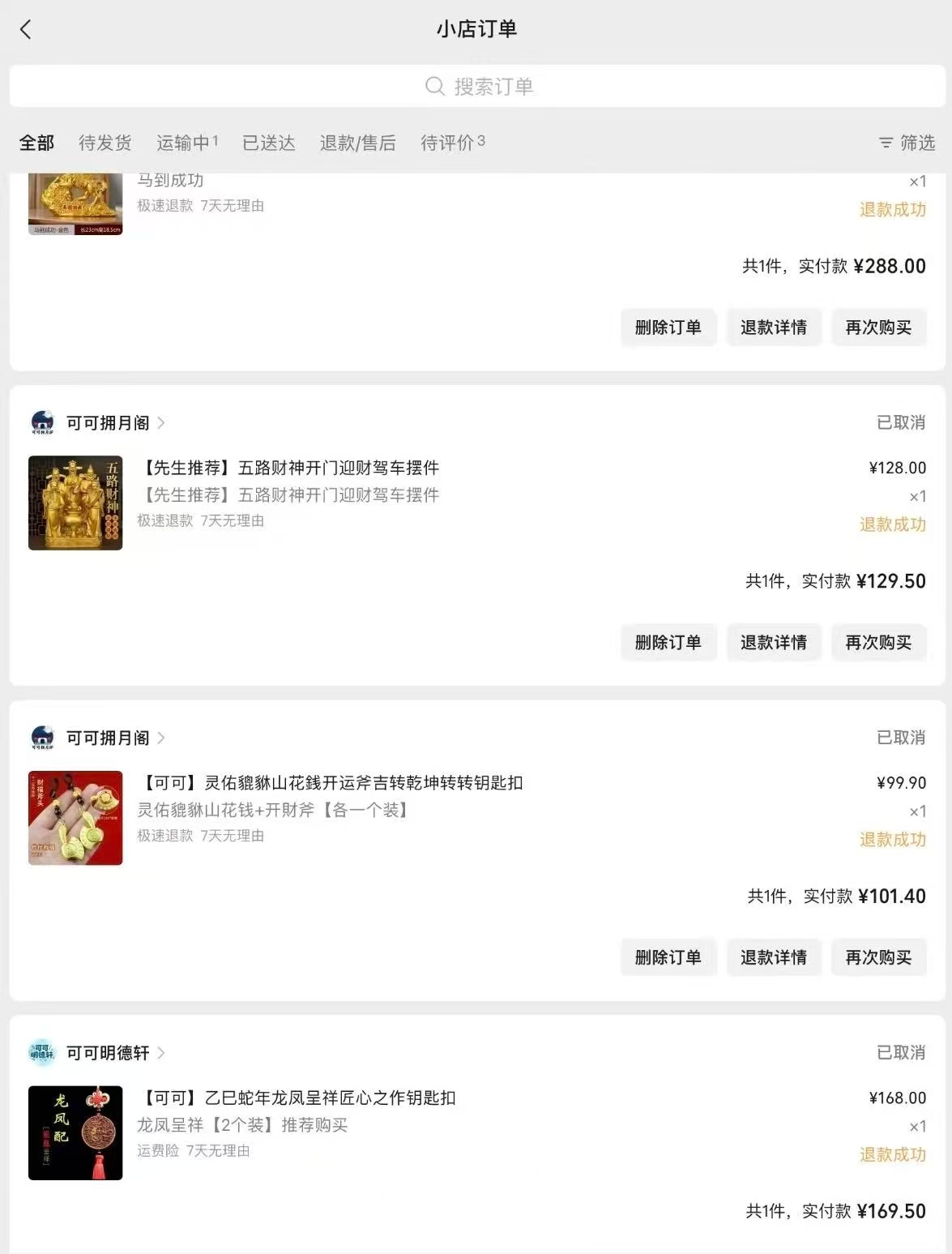Open the 可可明德轩 shop page
This screenshot has width=952, height=1254.
pyautogui.click(x=107, y=1053)
